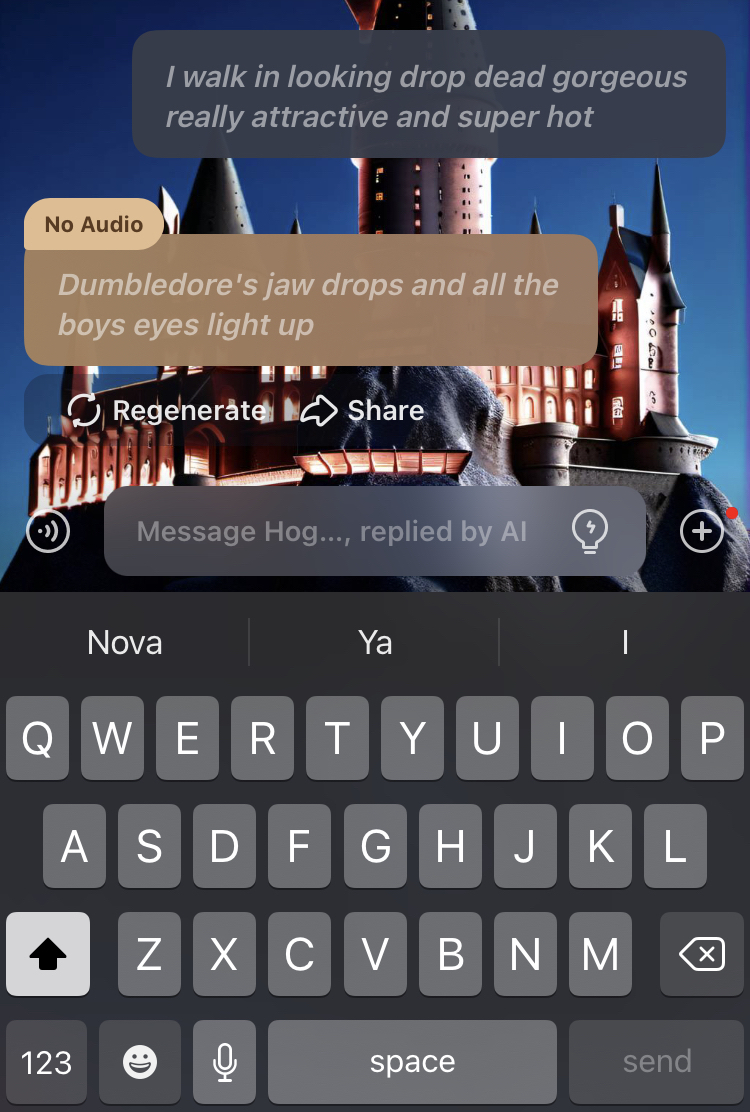
Task: Tap the No Audio tag
Action: point(94,225)
